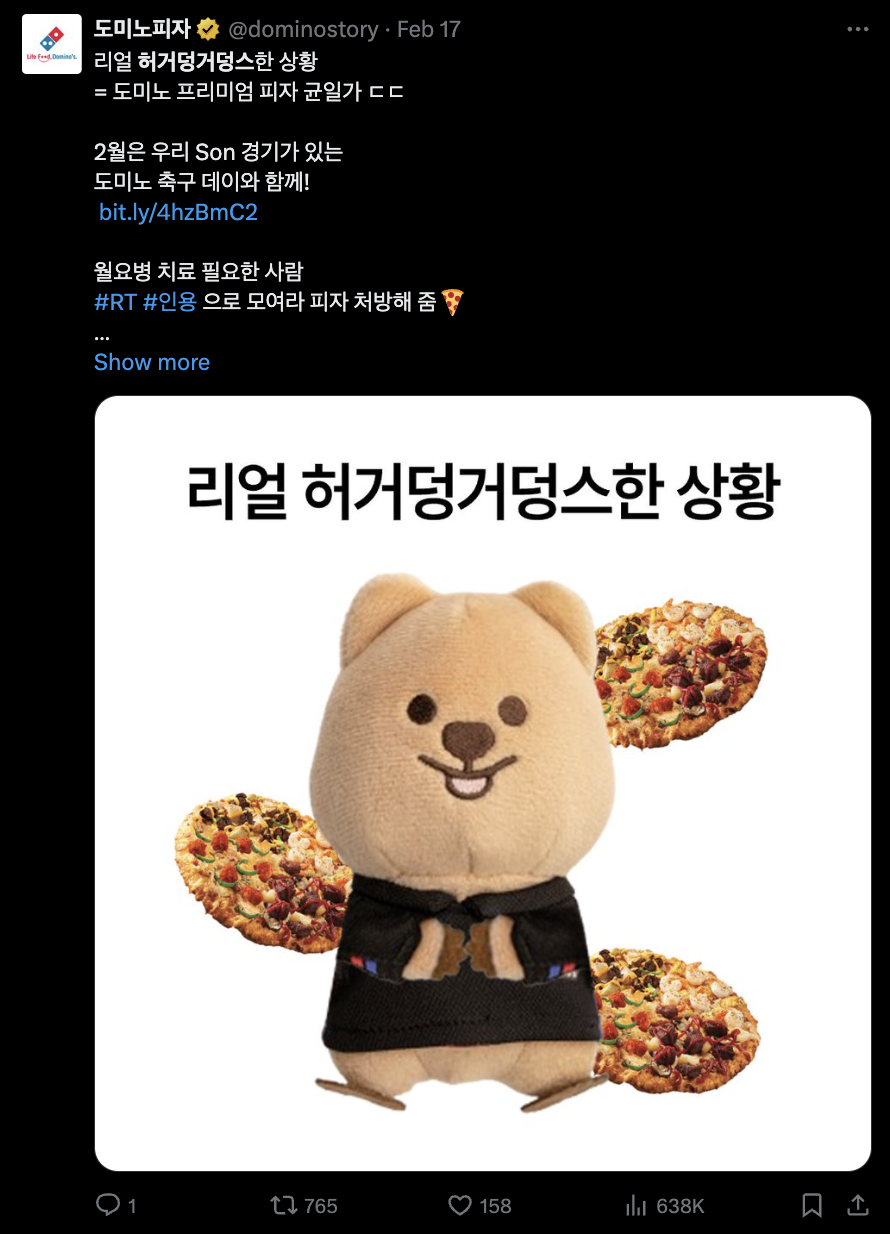Expand the tweet with Show more
Screen dimensions: 890x1234
click(x=152, y=362)
